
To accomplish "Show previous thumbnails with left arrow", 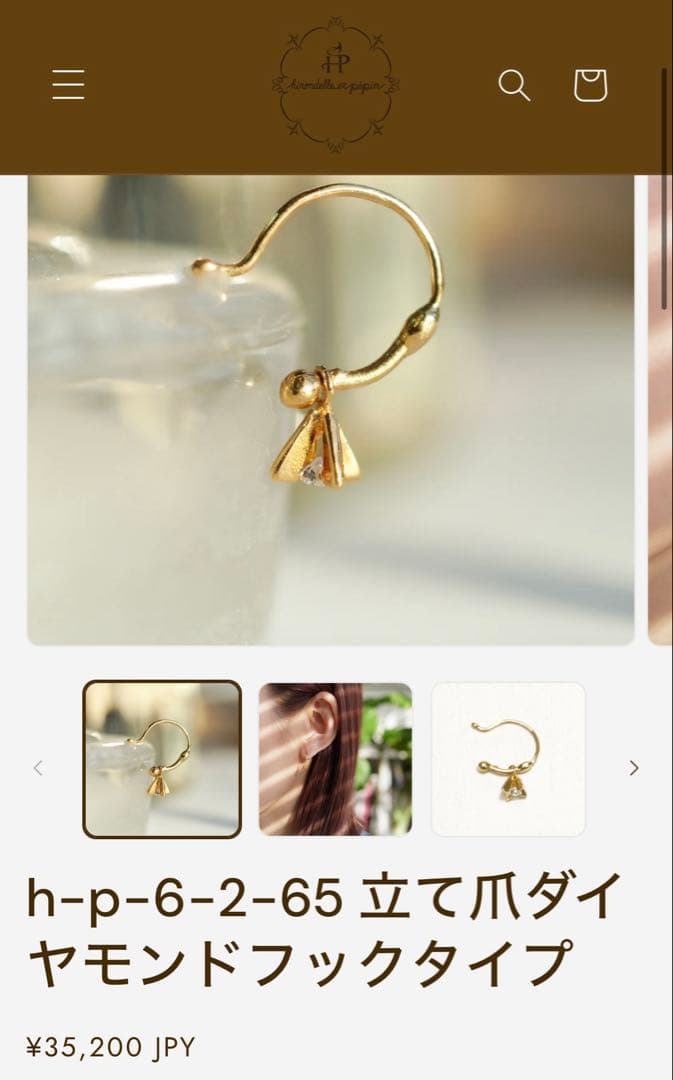I will click(38, 768).
